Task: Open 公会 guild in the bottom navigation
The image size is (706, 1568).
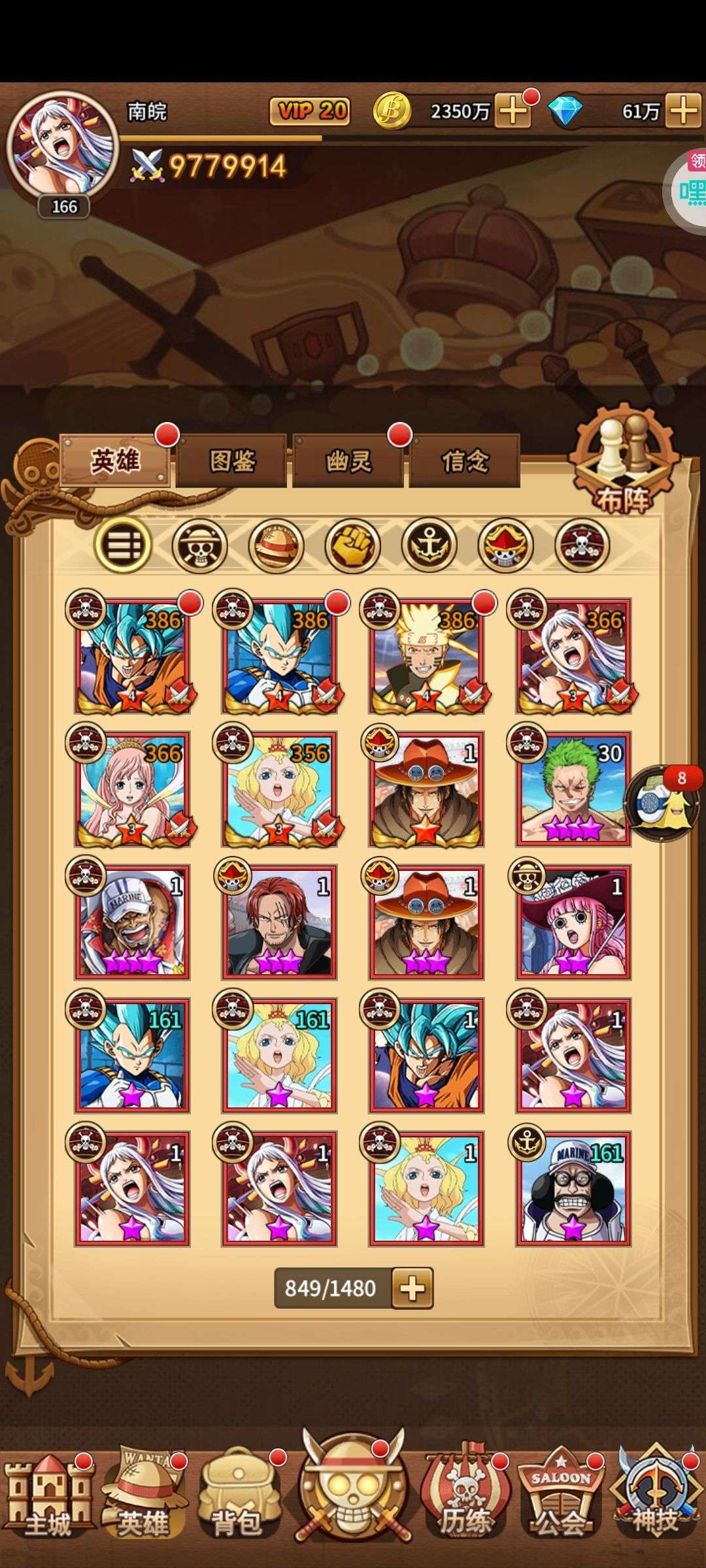Action: (560, 1497)
